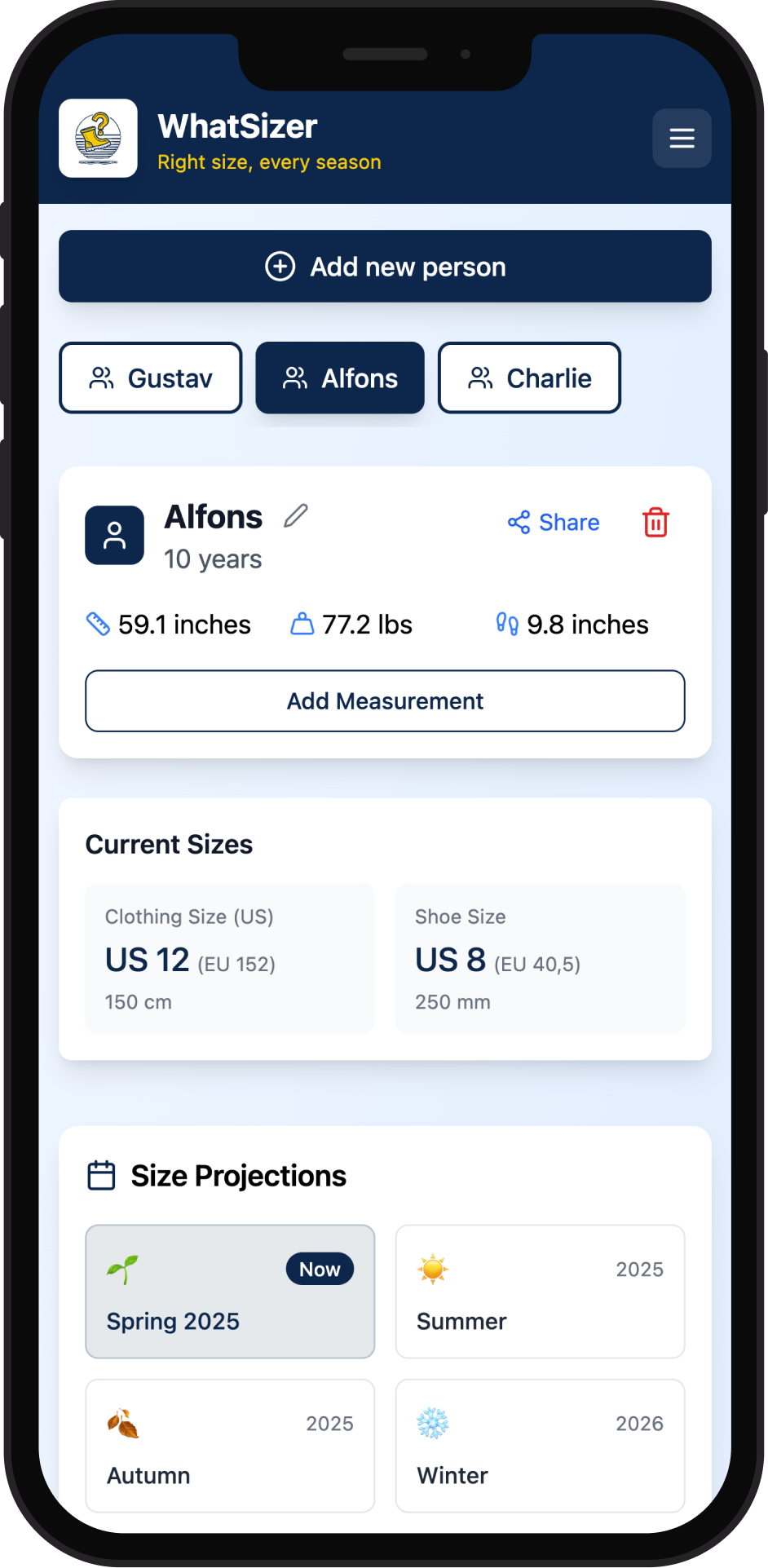Screen dimensions: 768x1568
Task: Switch to Charlie's profile
Action: [x=529, y=378]
